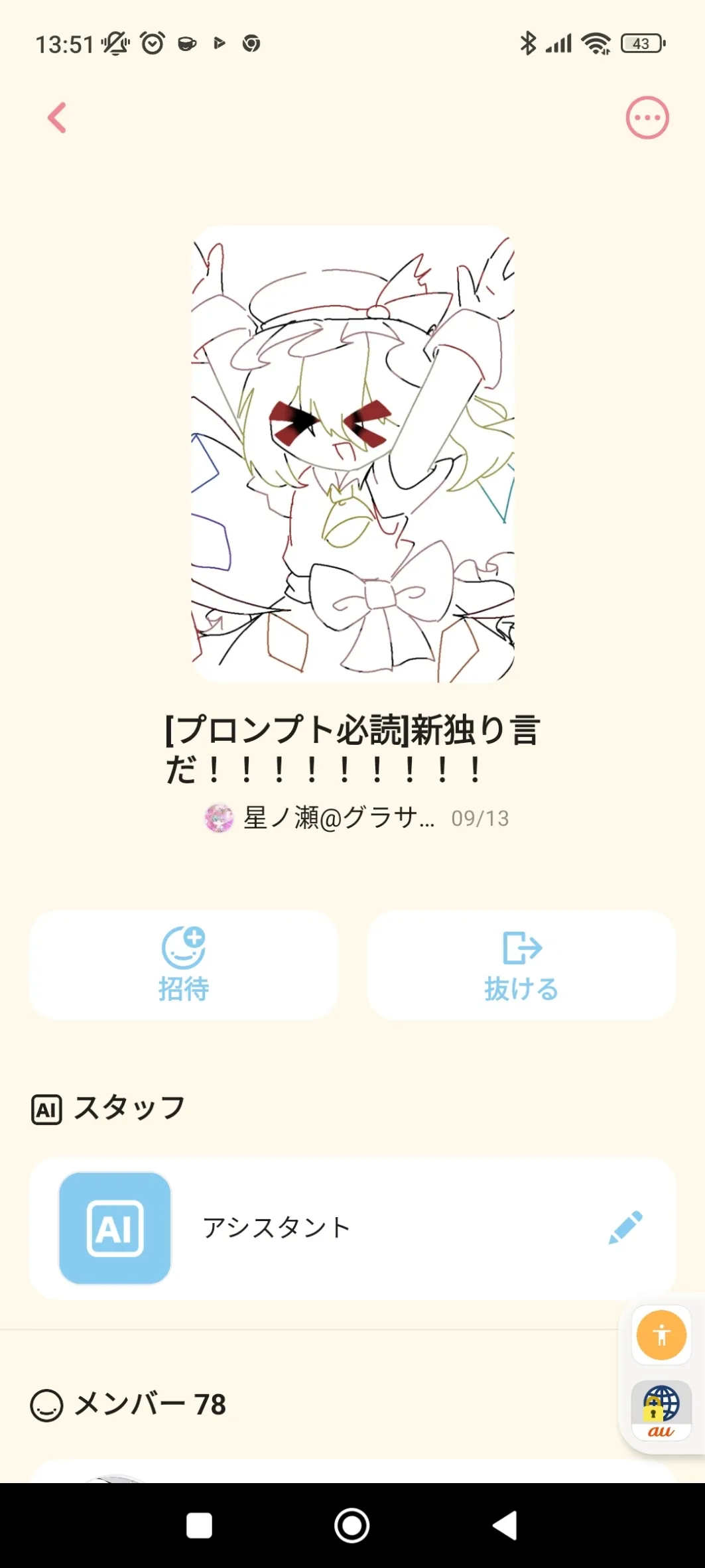Open the three-dot overflow menu
The height and width of the screenshot is (1568, 705).
(x=647, y=118)
